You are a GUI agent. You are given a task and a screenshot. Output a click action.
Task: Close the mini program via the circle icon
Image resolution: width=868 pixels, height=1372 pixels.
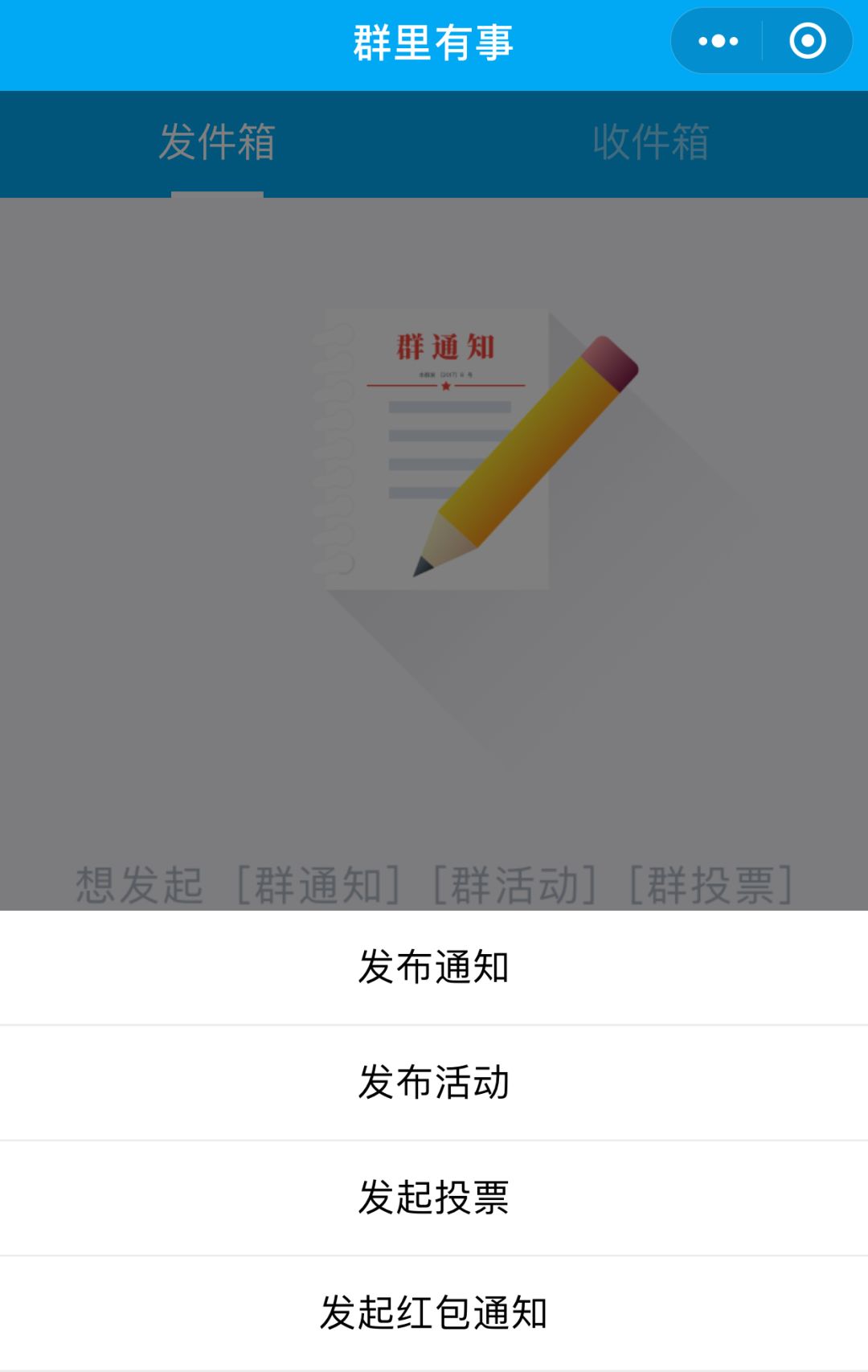click(807, 41)
